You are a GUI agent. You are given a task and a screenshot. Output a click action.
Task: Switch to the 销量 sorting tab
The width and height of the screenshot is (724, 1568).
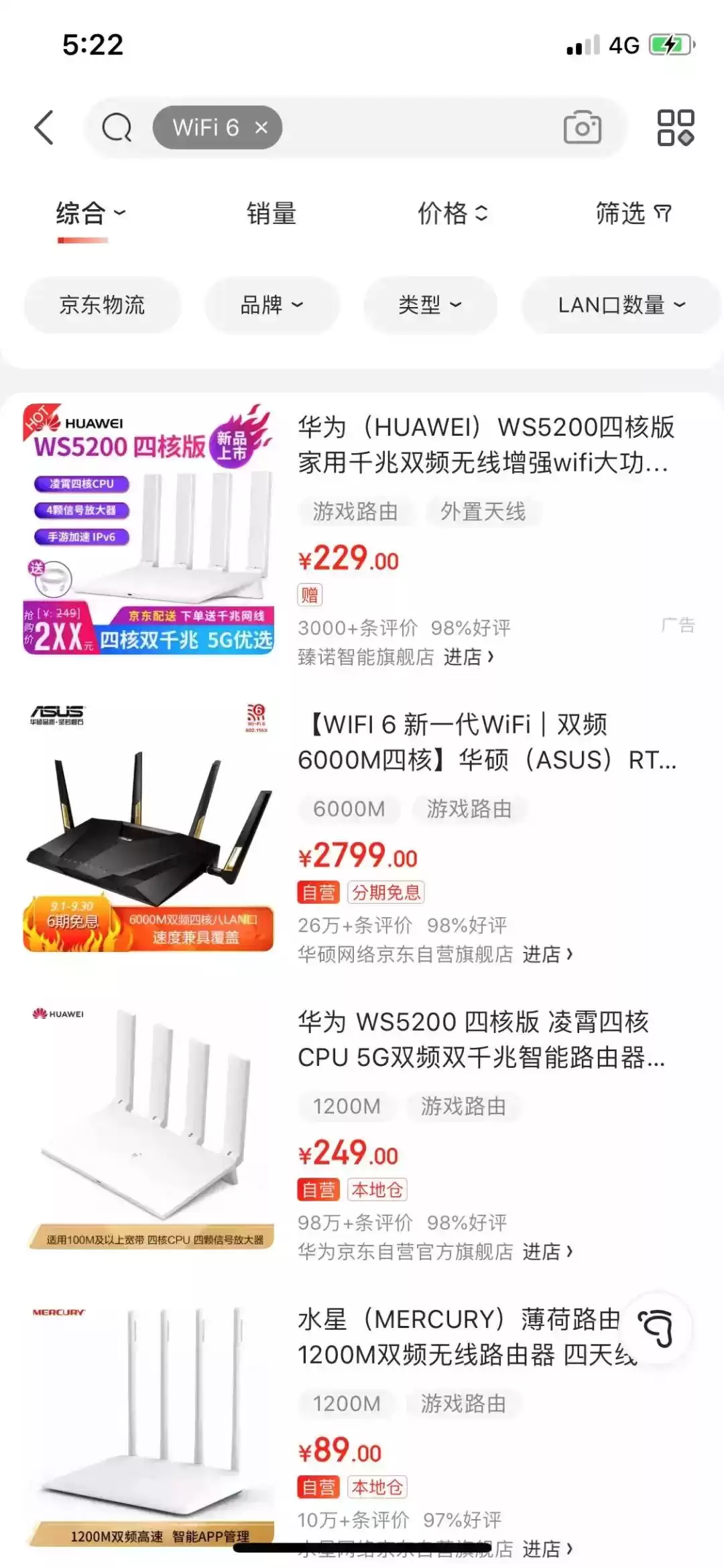pyautogui.click(x=269, y=214)
